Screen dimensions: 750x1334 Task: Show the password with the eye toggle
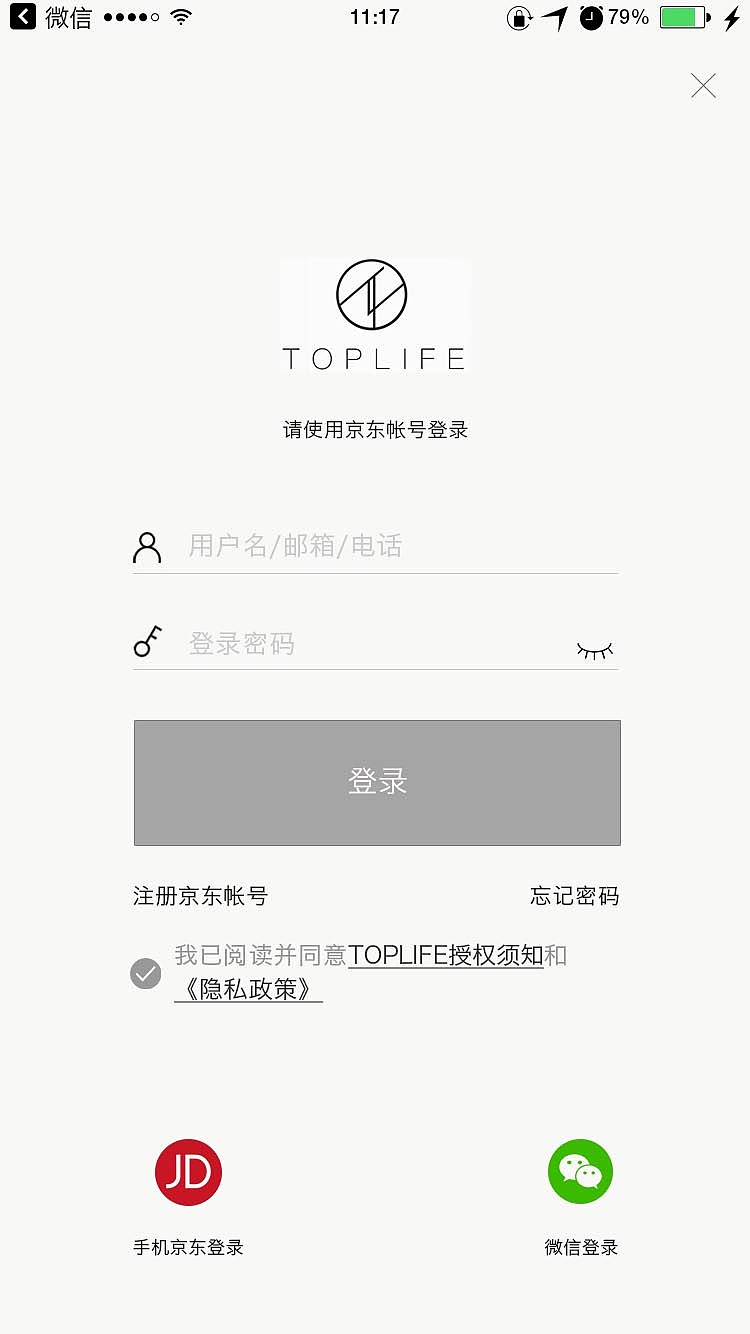pos(594,649)
